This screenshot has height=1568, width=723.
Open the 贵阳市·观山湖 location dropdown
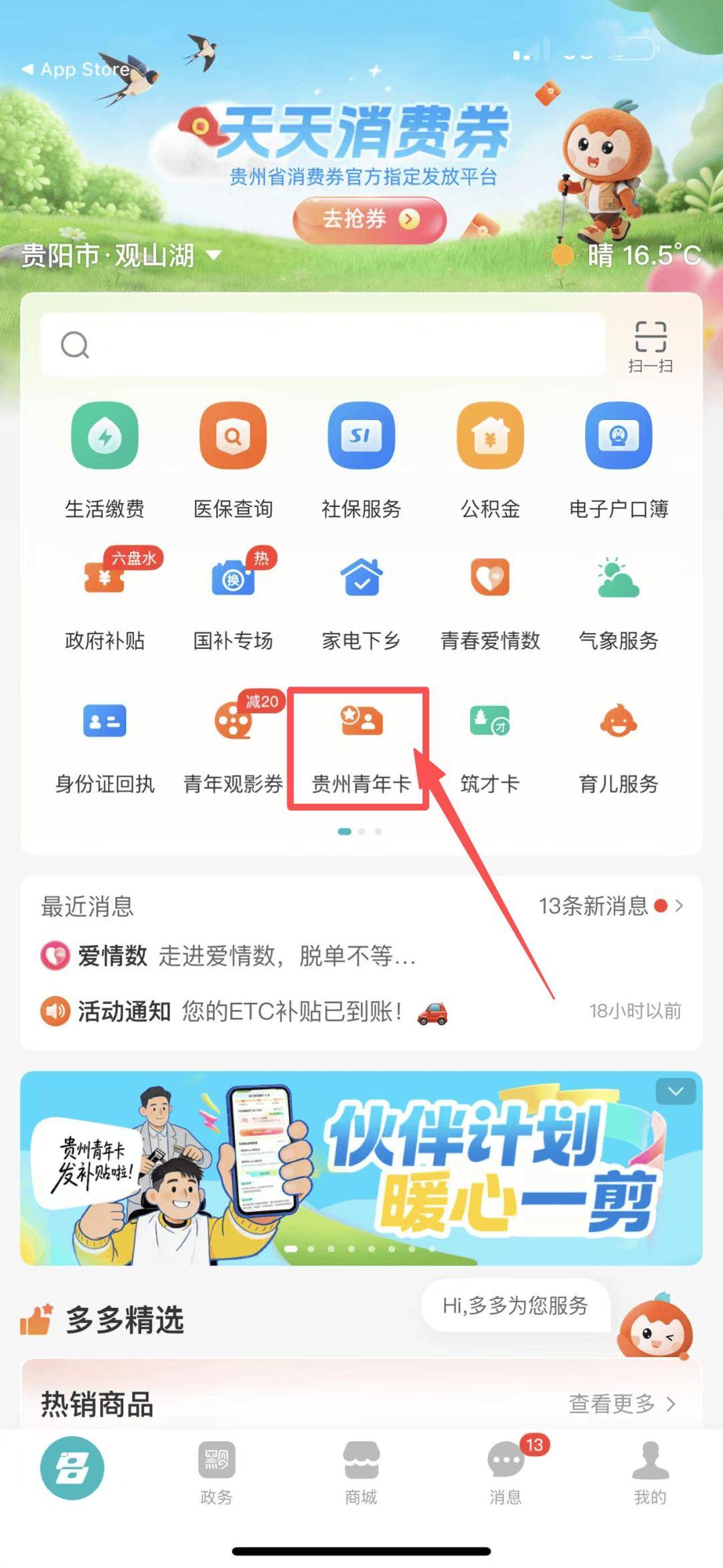coord(120,255)
